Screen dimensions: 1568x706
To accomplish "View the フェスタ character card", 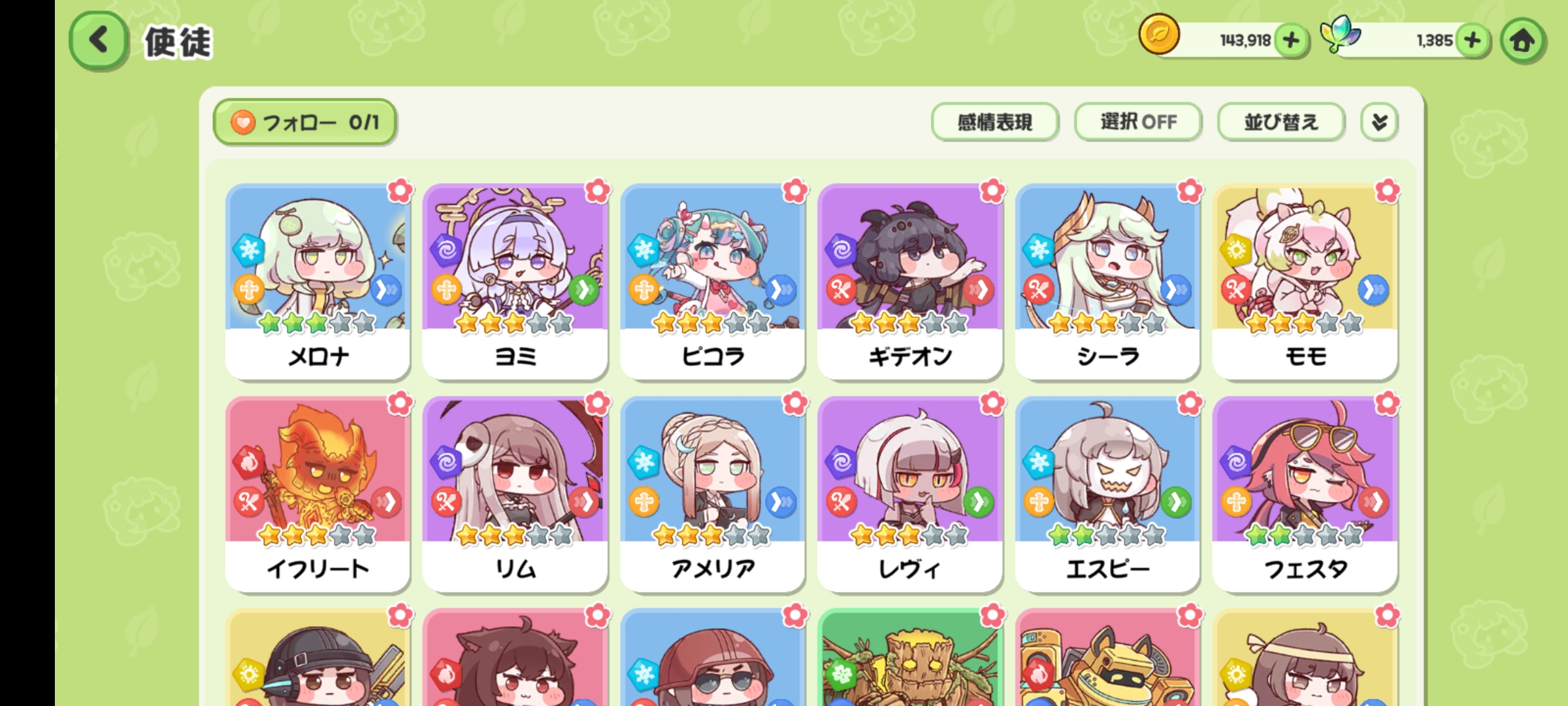I will [1305, 494].
